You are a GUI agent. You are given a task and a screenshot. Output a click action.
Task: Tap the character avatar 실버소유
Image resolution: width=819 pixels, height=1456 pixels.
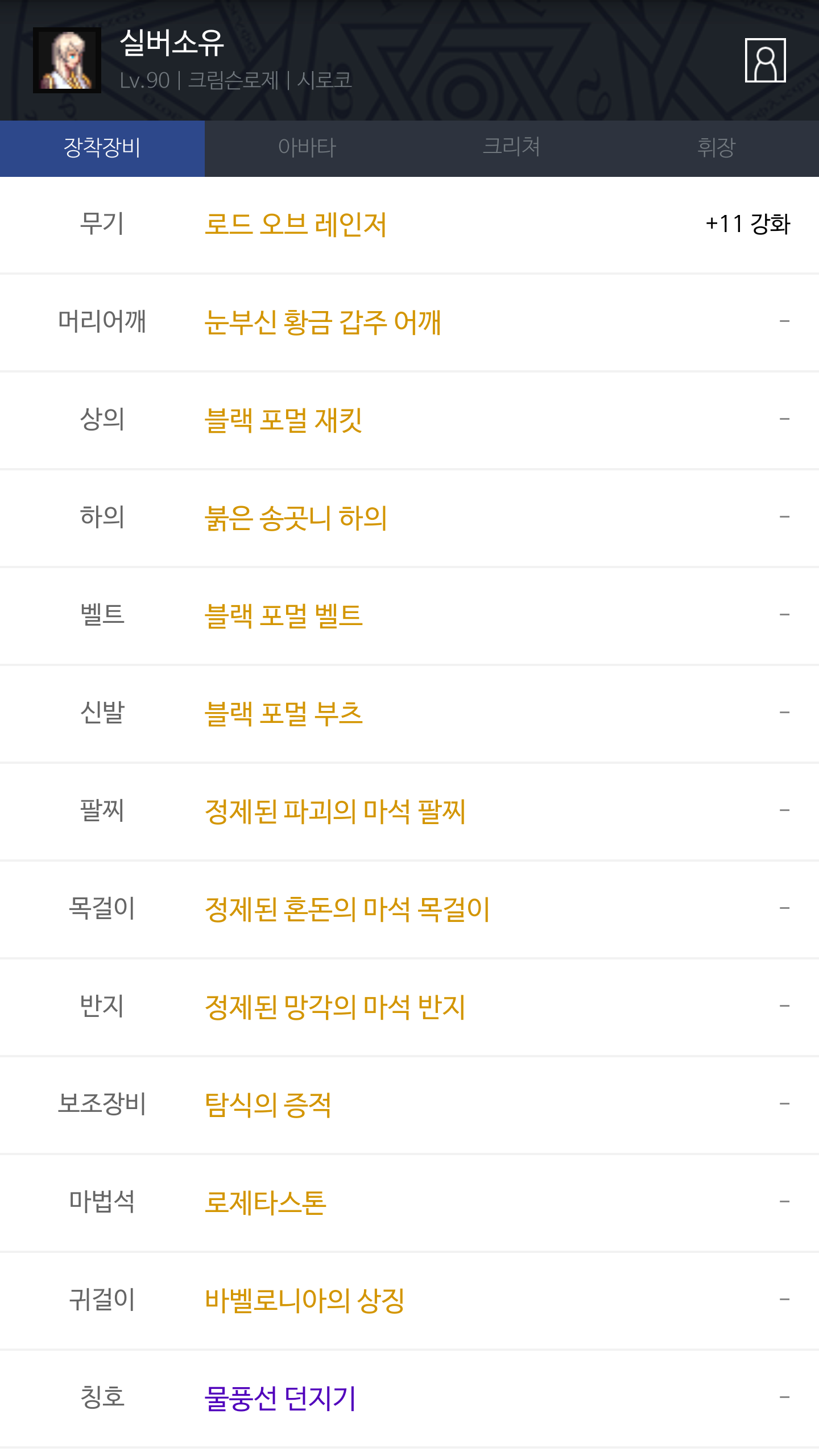pos(67,60)
